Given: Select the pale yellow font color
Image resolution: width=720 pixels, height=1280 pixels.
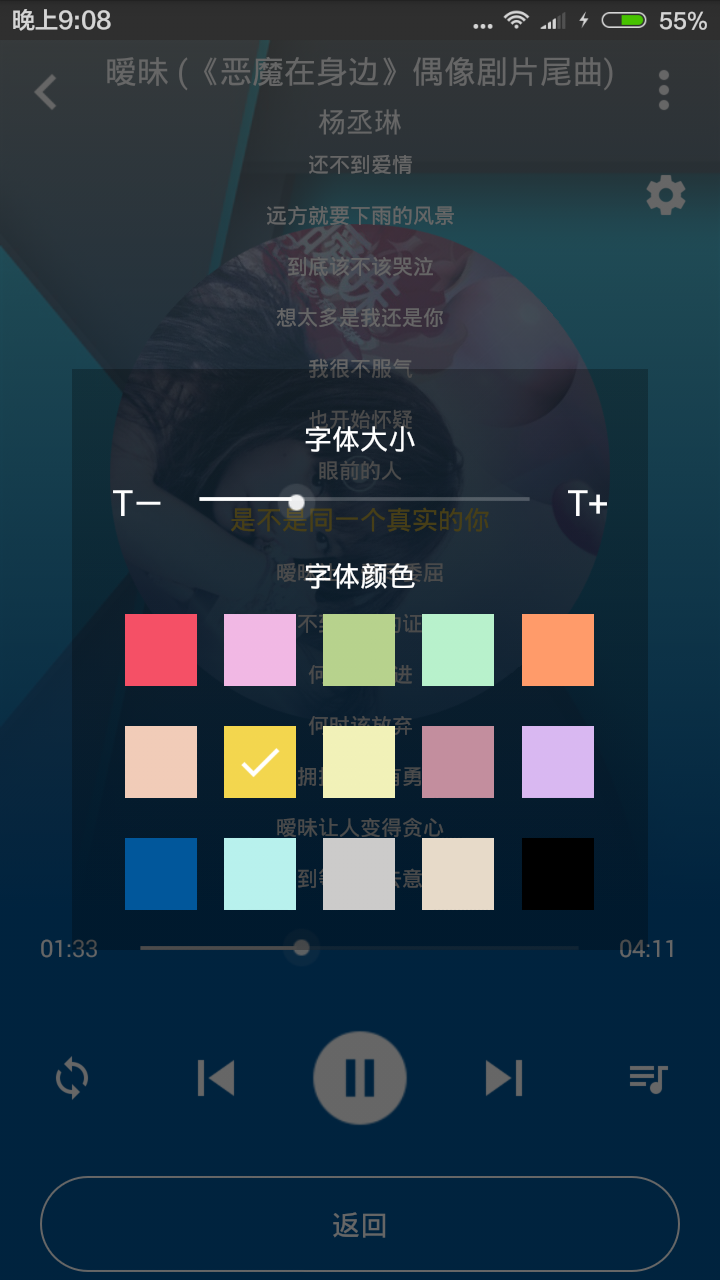Looking at the screenshot, I should tap(359, 762).
